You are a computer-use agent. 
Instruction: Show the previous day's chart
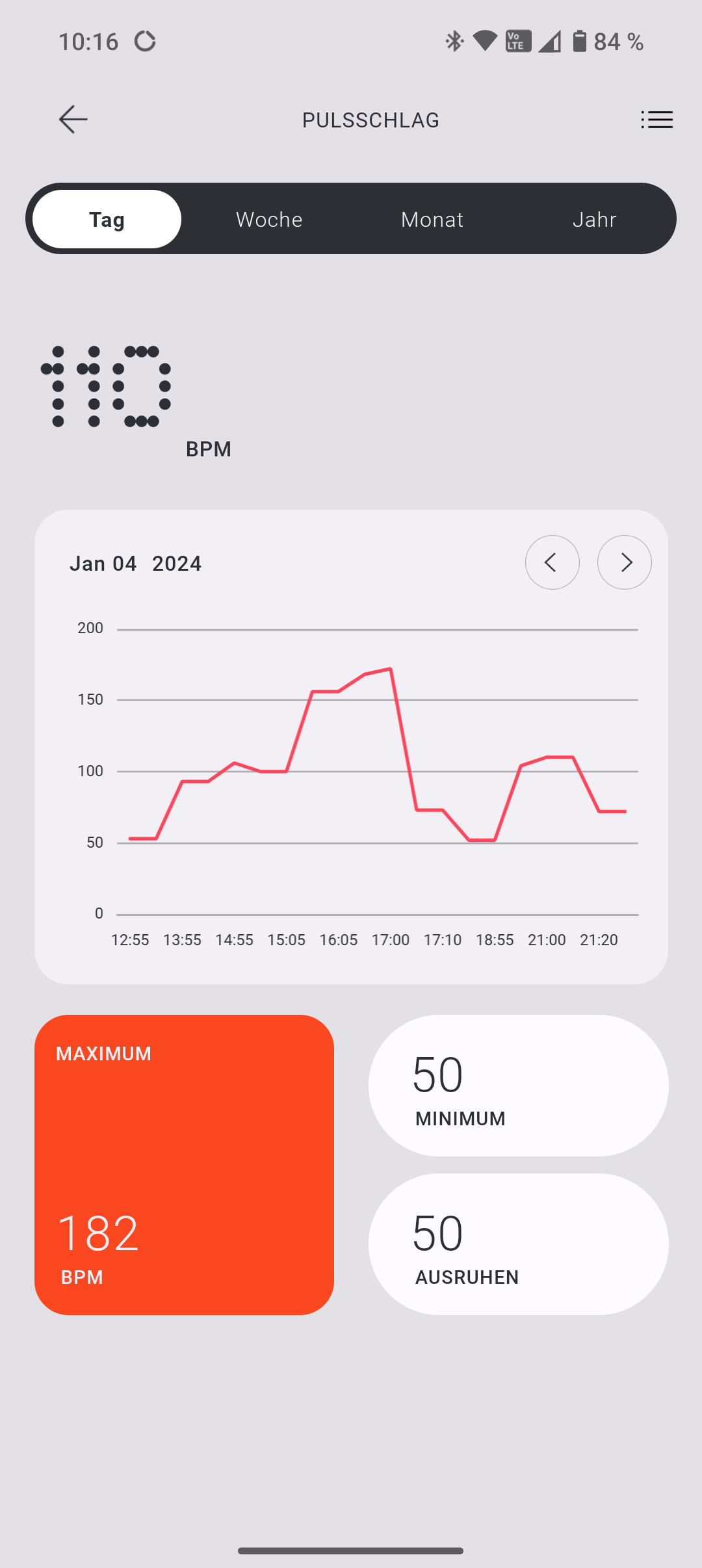[x=552, y=562]
